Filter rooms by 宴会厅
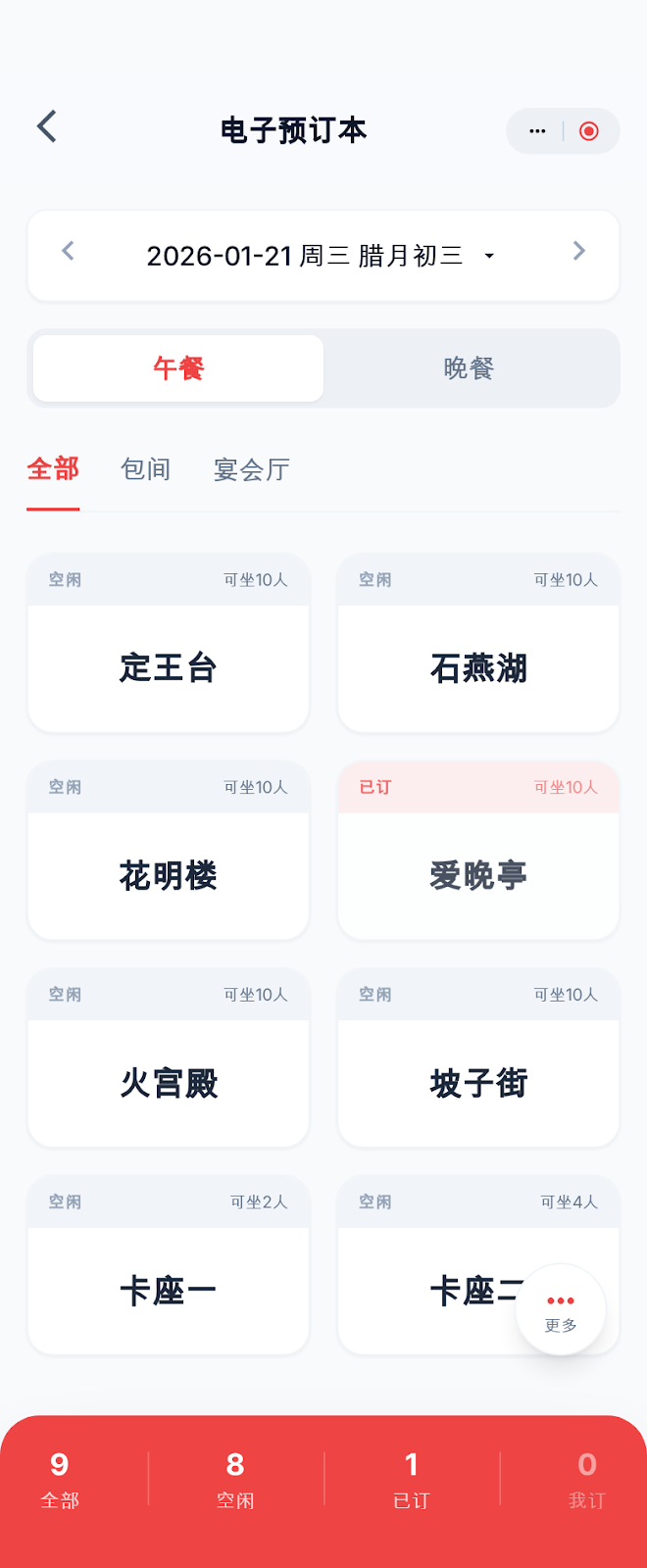This screenshot has width=647, height=1568. coord(252,469)
